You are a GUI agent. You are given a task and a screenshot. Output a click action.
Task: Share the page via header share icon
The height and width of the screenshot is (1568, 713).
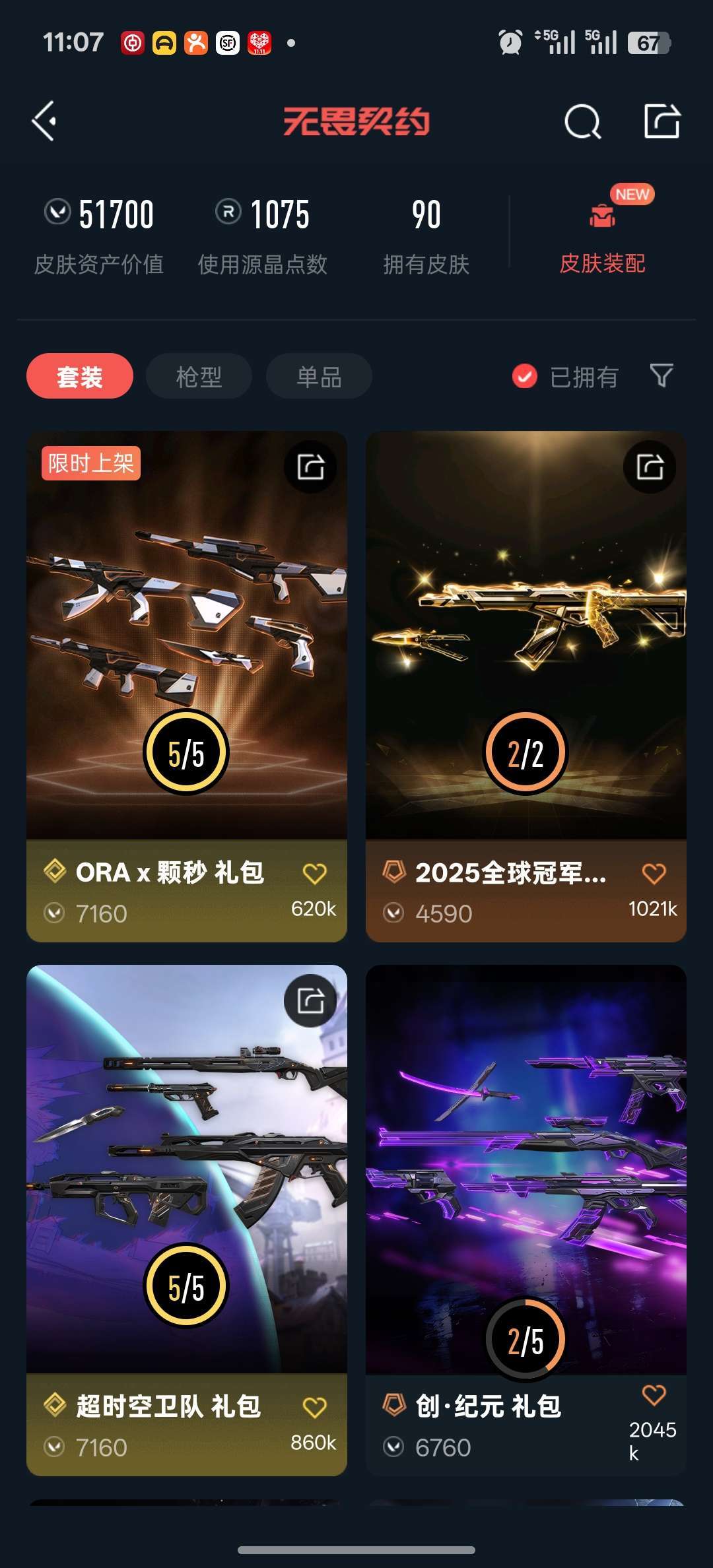point(662,121)
